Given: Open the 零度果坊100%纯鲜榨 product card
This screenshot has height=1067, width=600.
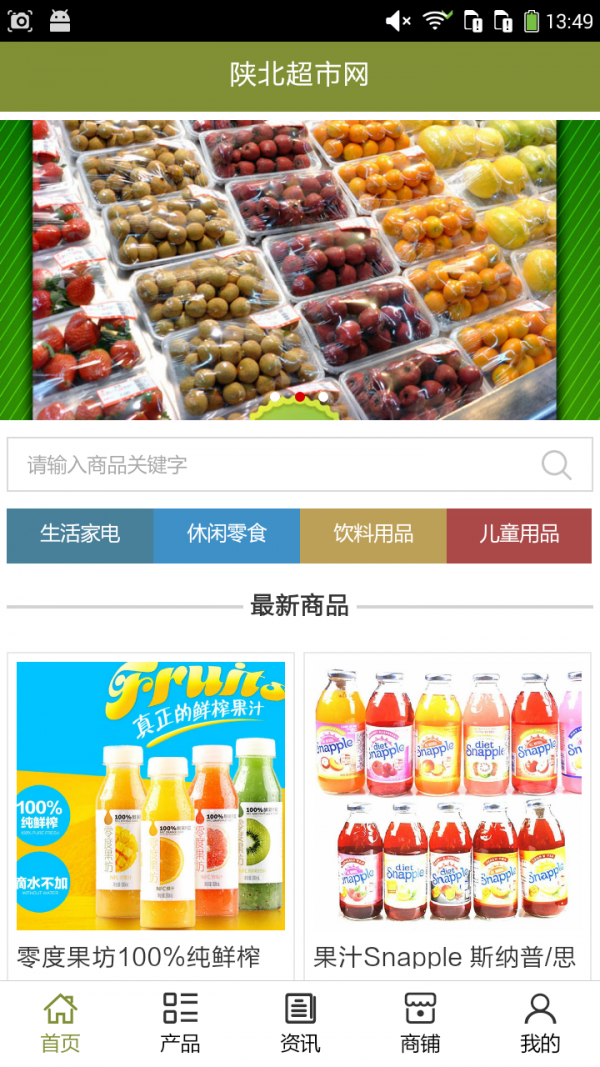Looking at the screenshot, I should click(150, 810).
